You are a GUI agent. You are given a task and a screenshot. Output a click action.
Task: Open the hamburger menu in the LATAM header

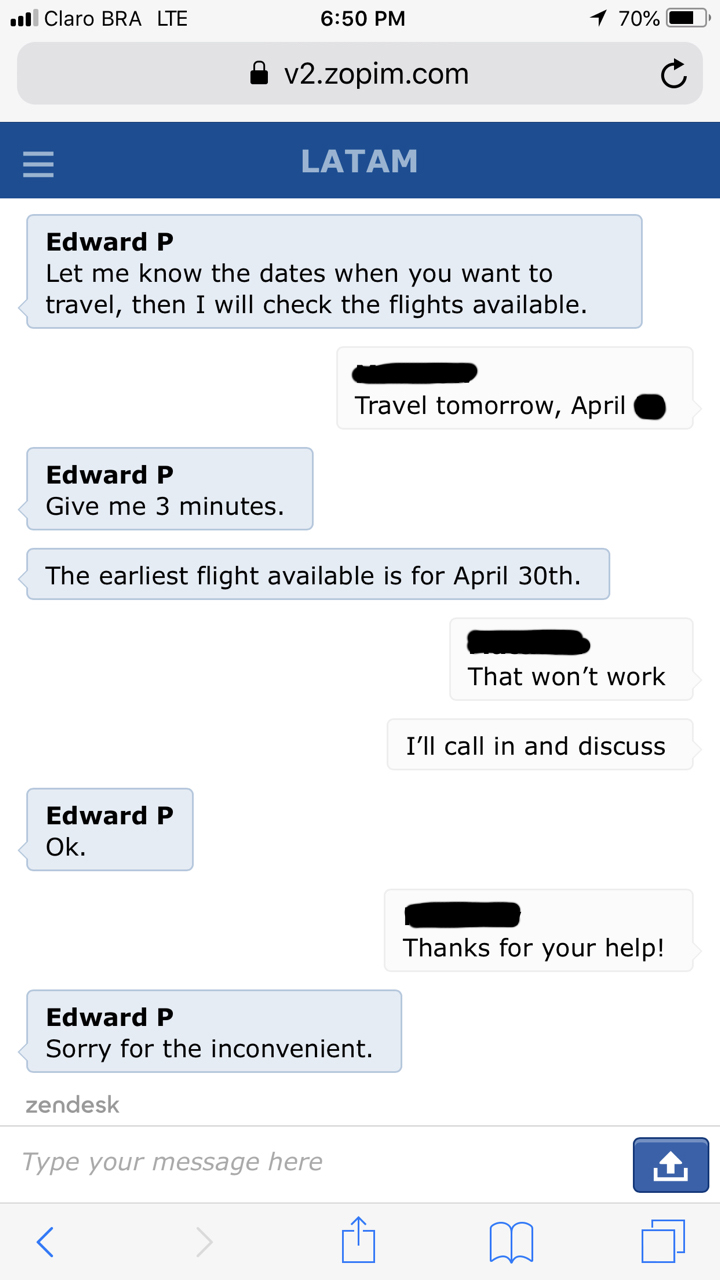(x=38, y=163)
